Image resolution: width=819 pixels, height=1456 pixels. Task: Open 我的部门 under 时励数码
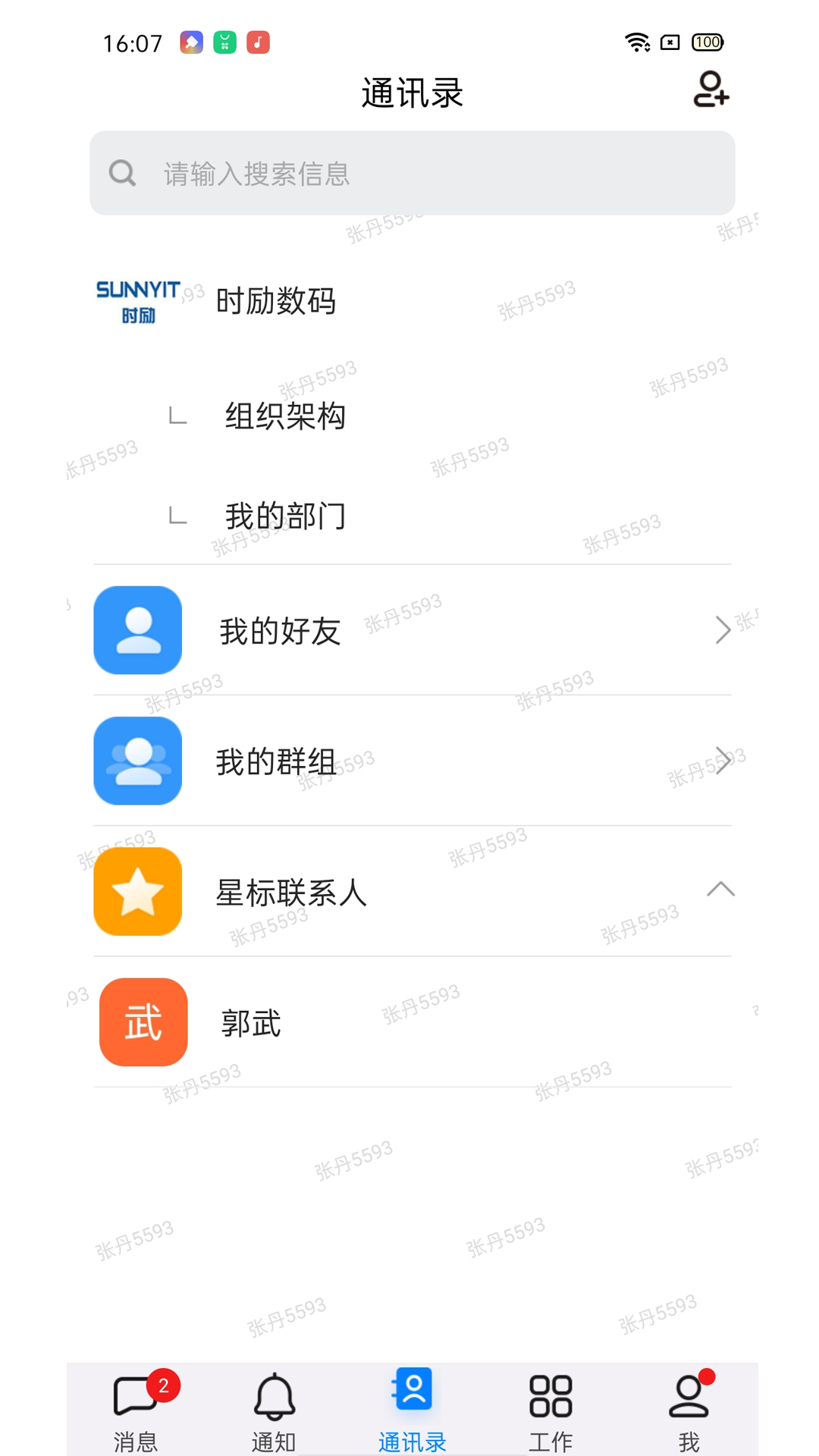(285, 516)
